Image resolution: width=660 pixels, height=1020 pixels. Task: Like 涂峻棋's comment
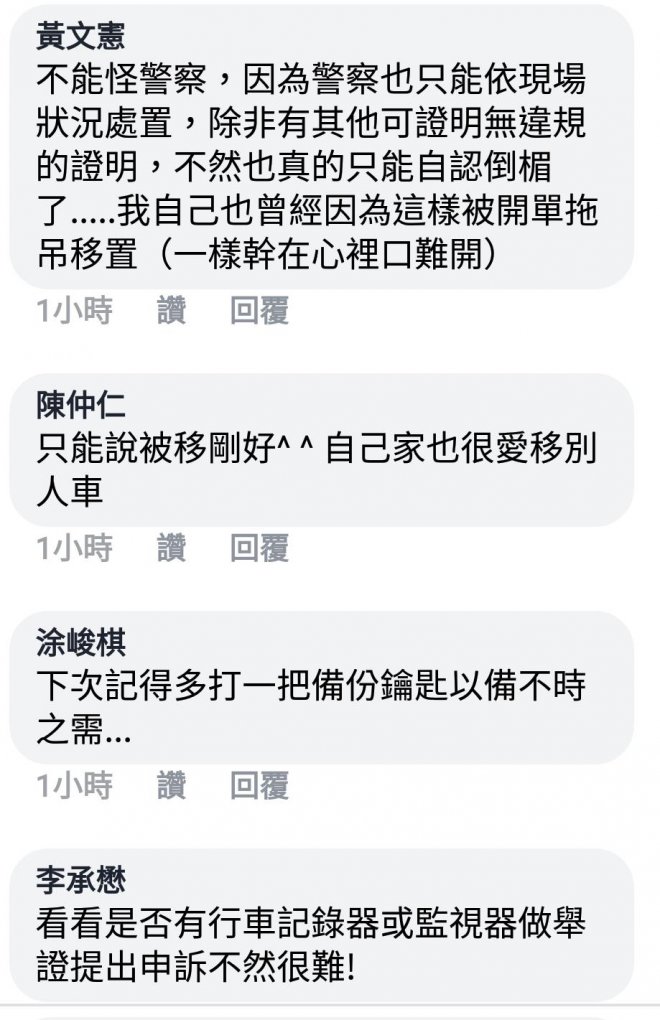(171, 785)
